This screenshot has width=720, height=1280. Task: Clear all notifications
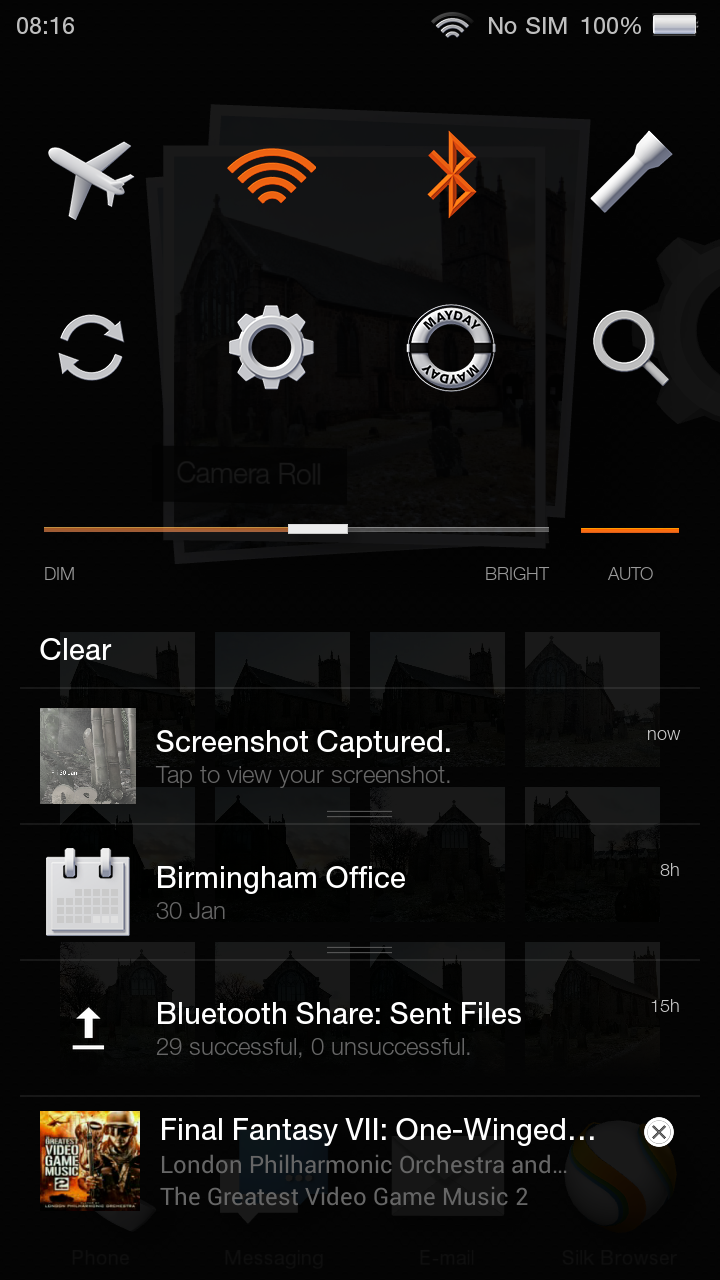75,650
